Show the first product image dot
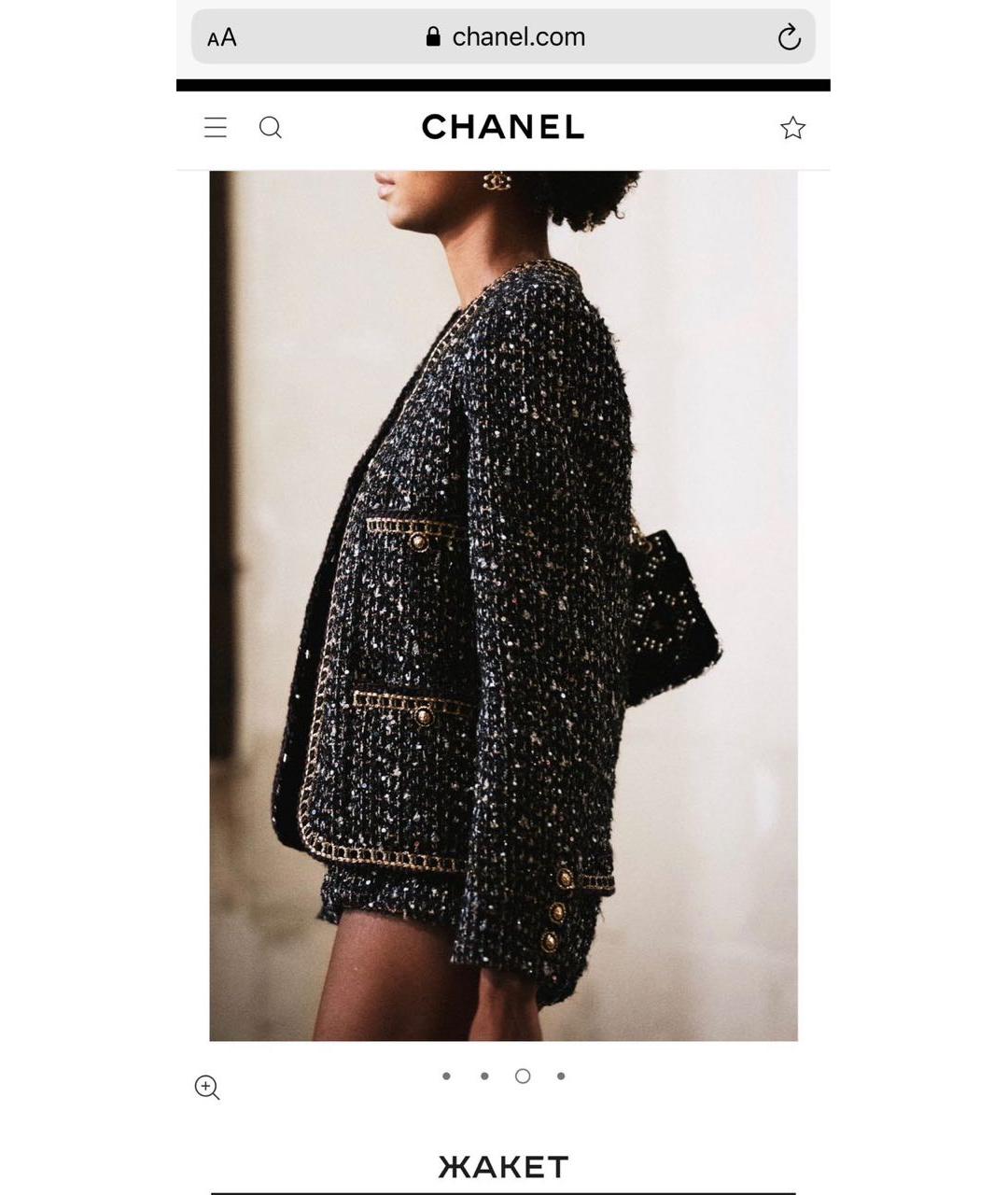The width and height of the screenshot is (1008, 1195). [x=446, y=1076]
